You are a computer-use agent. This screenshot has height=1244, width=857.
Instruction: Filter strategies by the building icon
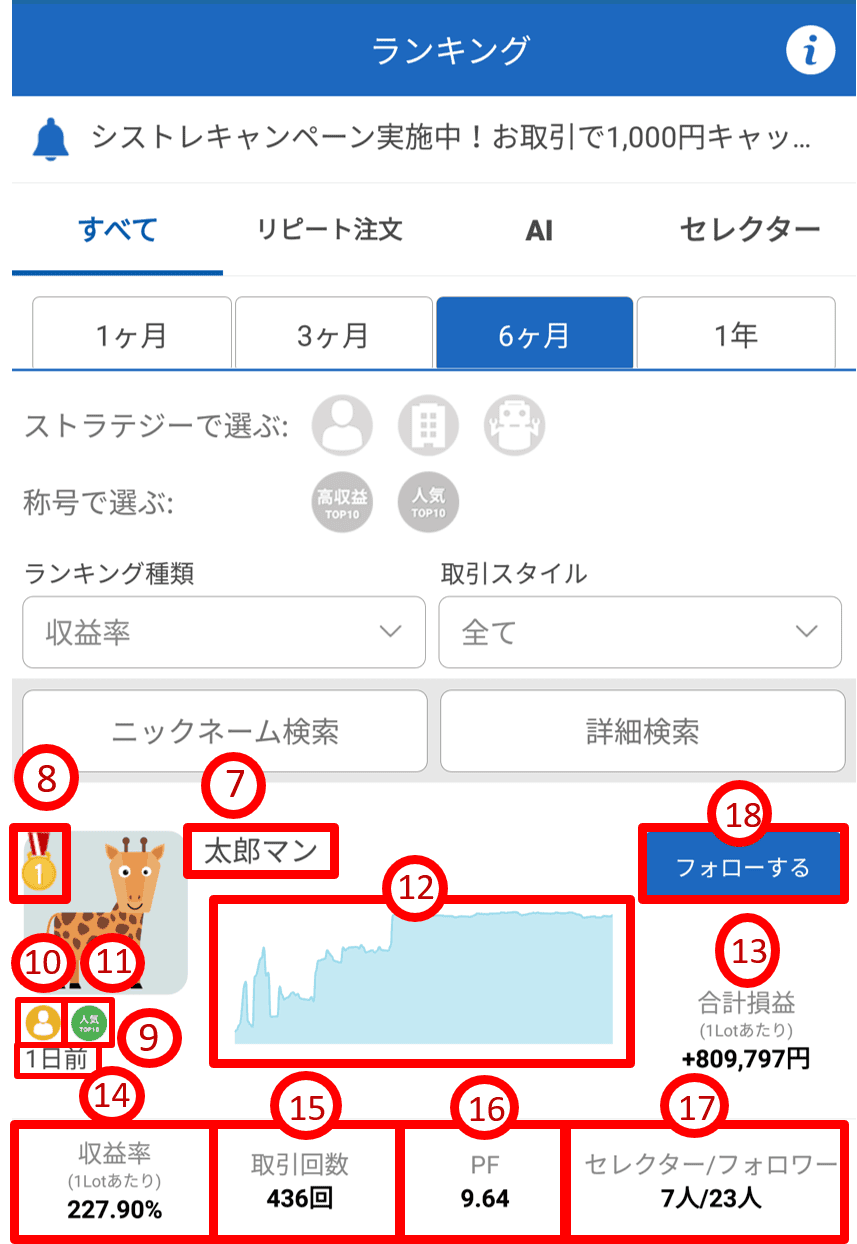(428, 426)
